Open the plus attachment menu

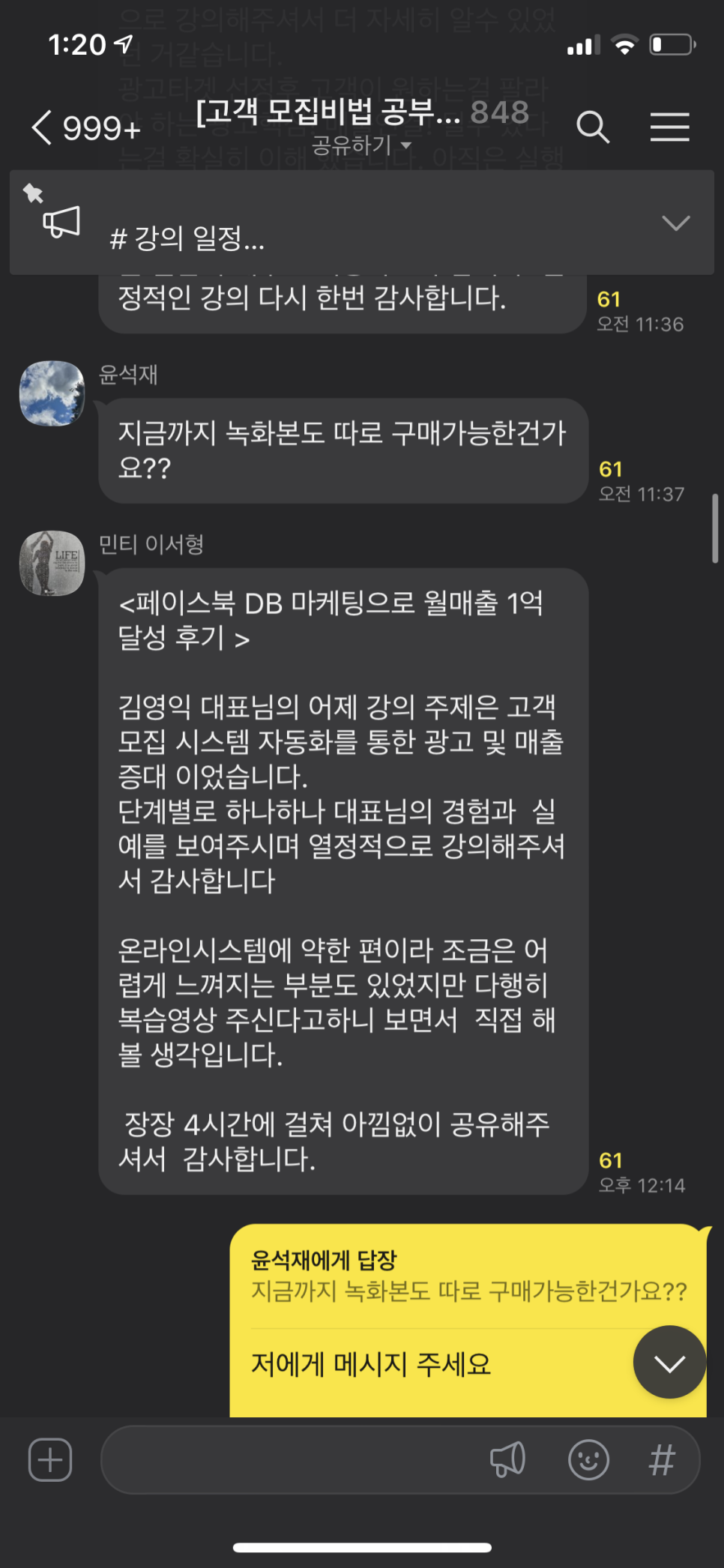[x=50, y=1459]
